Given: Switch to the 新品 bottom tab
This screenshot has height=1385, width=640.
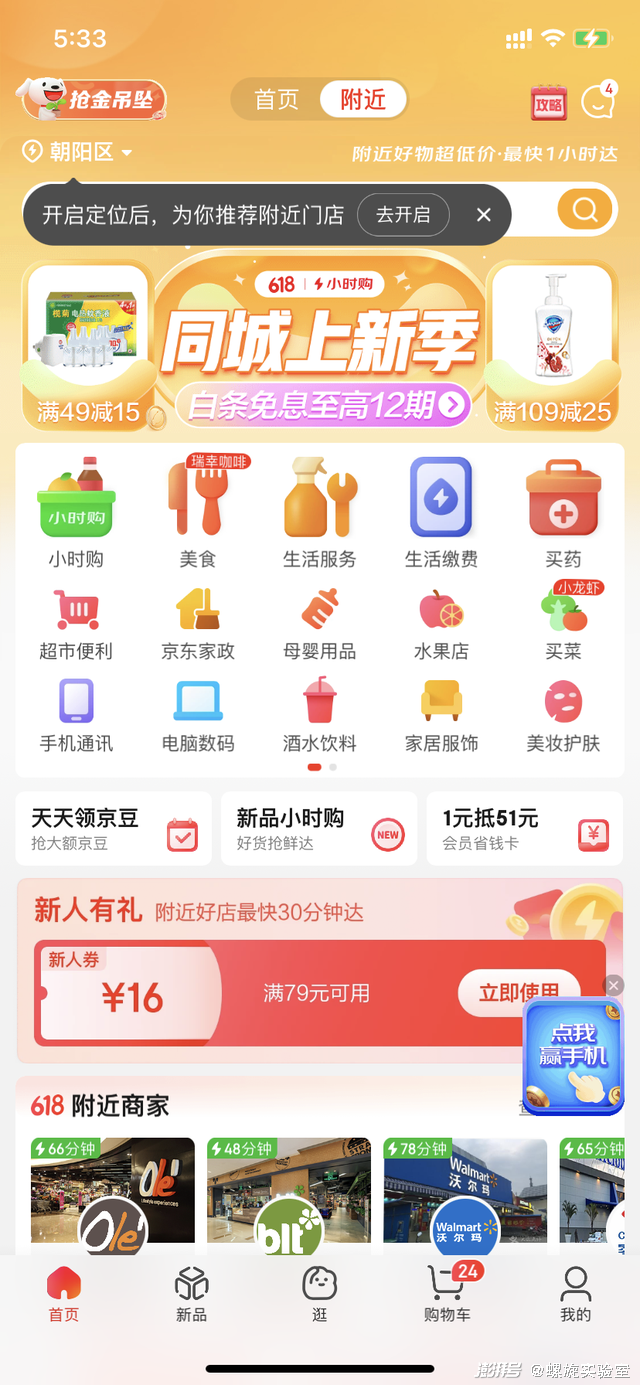Looking at the screenshot, I should coord(191,1294).
